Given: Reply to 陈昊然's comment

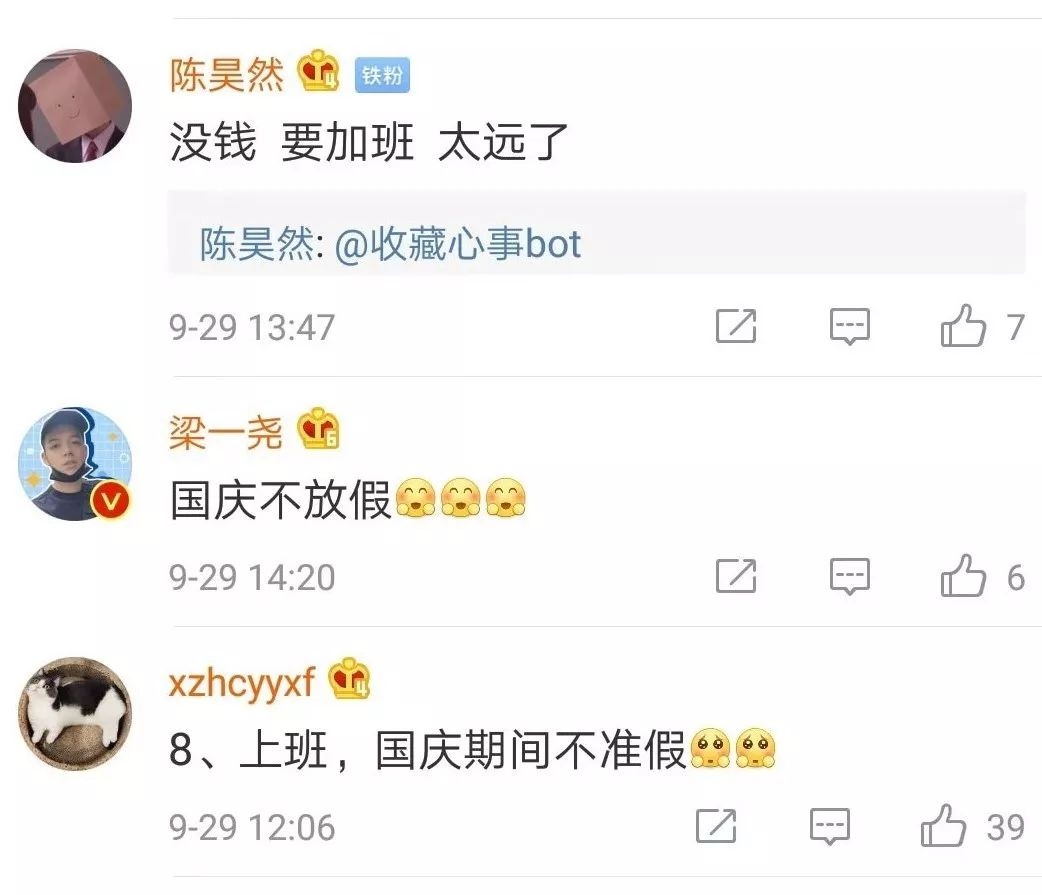Looking at the screenshot, I should click(x=850, y=327).
